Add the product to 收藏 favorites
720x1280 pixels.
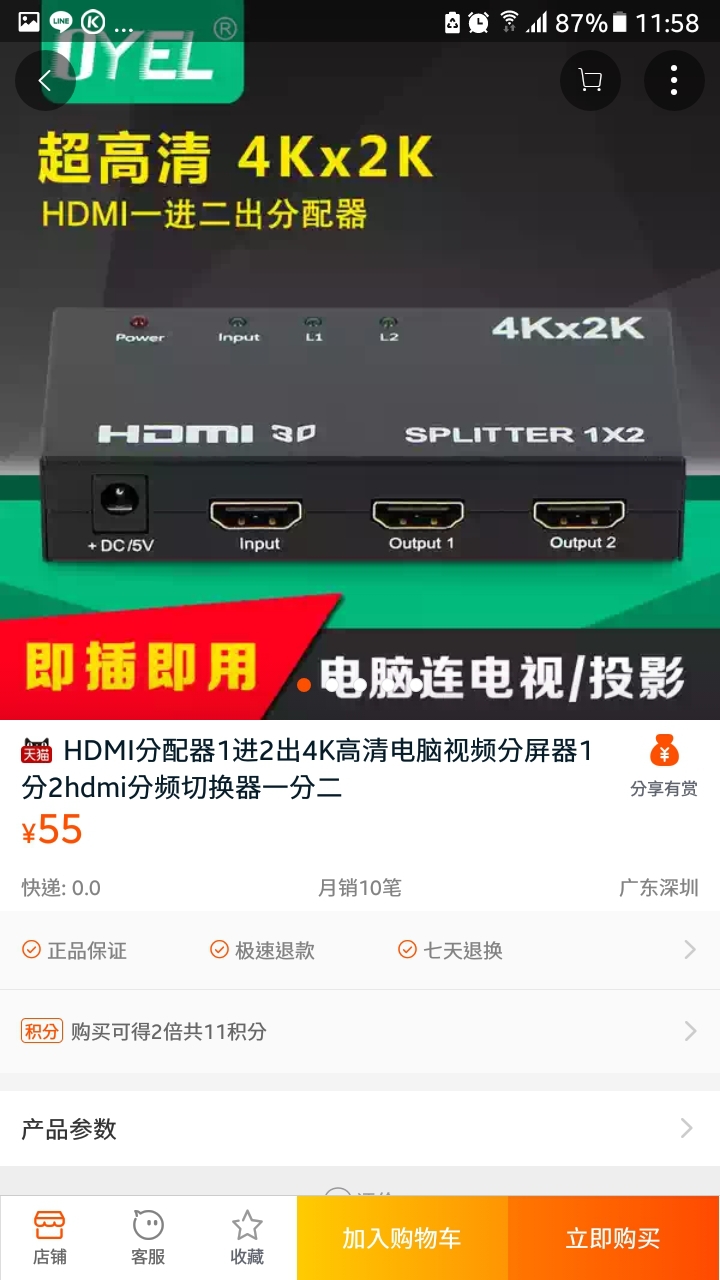247,1238
